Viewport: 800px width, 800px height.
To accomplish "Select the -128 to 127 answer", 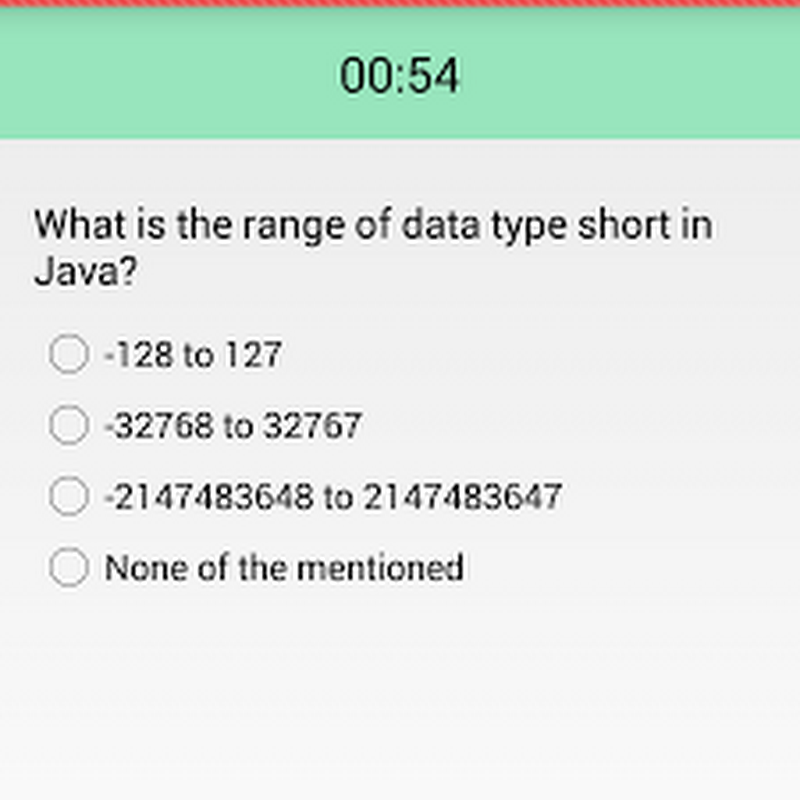I will pos(69,355).
